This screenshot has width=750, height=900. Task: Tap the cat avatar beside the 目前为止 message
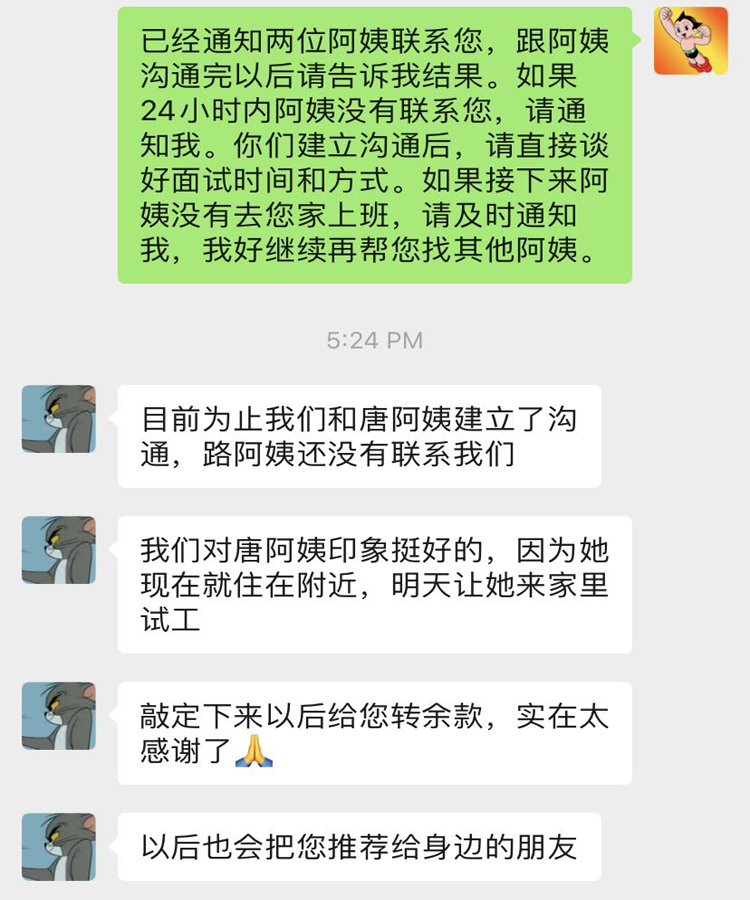[x=59, y=419]
